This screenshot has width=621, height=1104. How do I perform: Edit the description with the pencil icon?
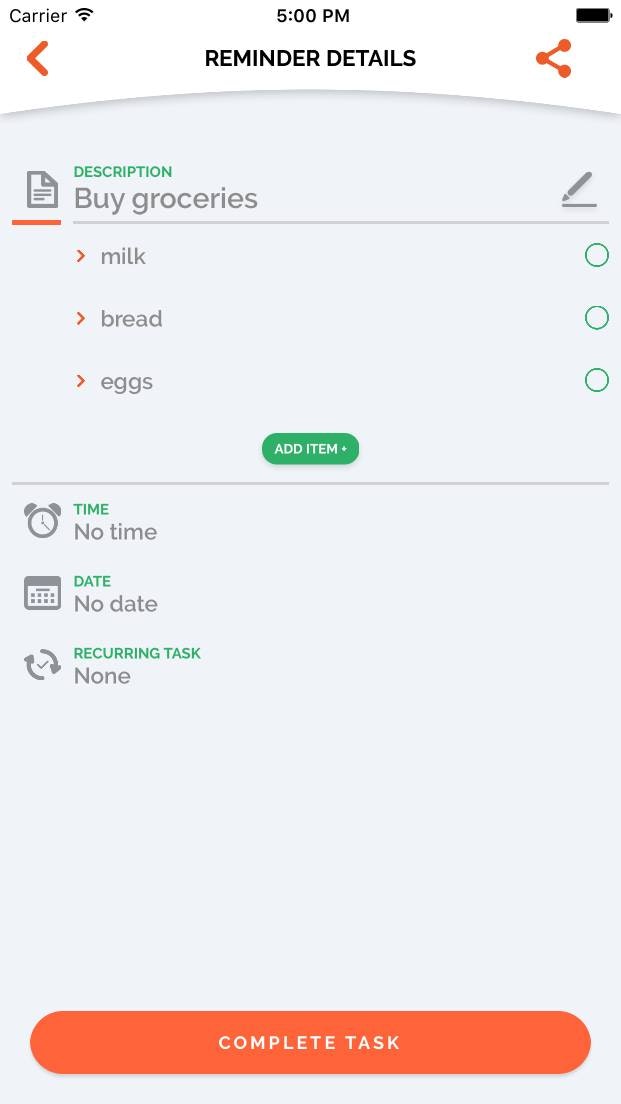(578, 190)
